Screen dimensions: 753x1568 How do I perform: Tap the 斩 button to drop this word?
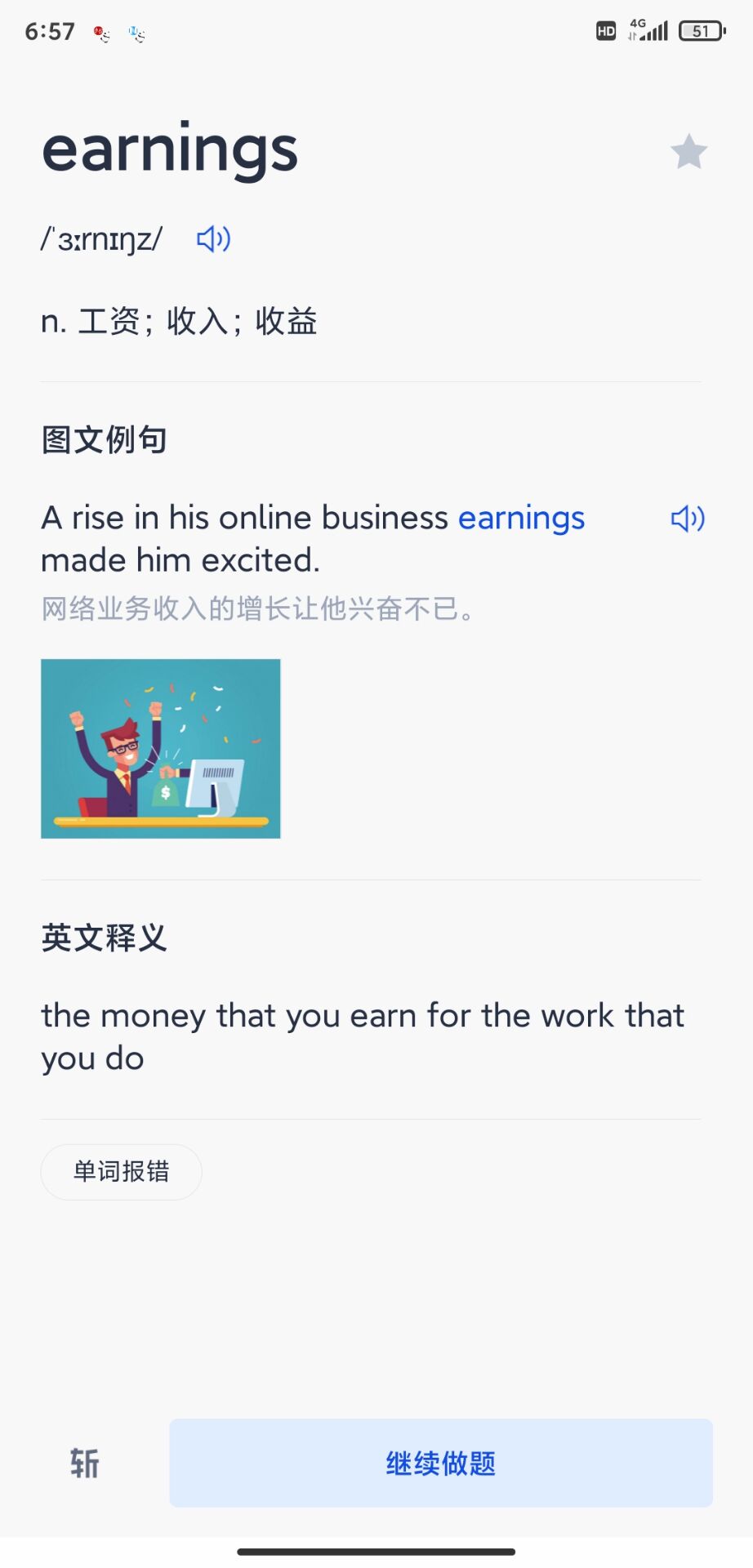84,1463
